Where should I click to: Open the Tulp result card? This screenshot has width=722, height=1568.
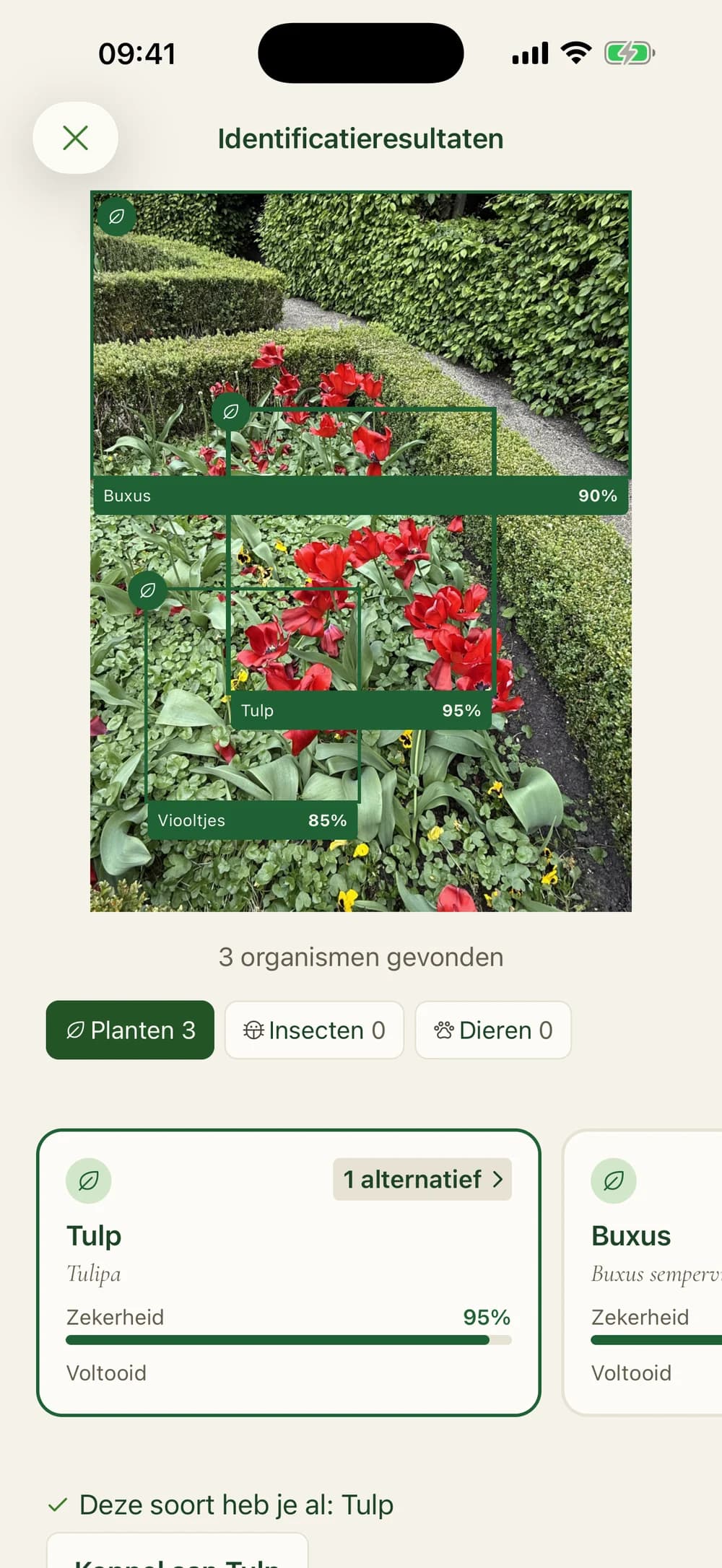[289, 1273]
